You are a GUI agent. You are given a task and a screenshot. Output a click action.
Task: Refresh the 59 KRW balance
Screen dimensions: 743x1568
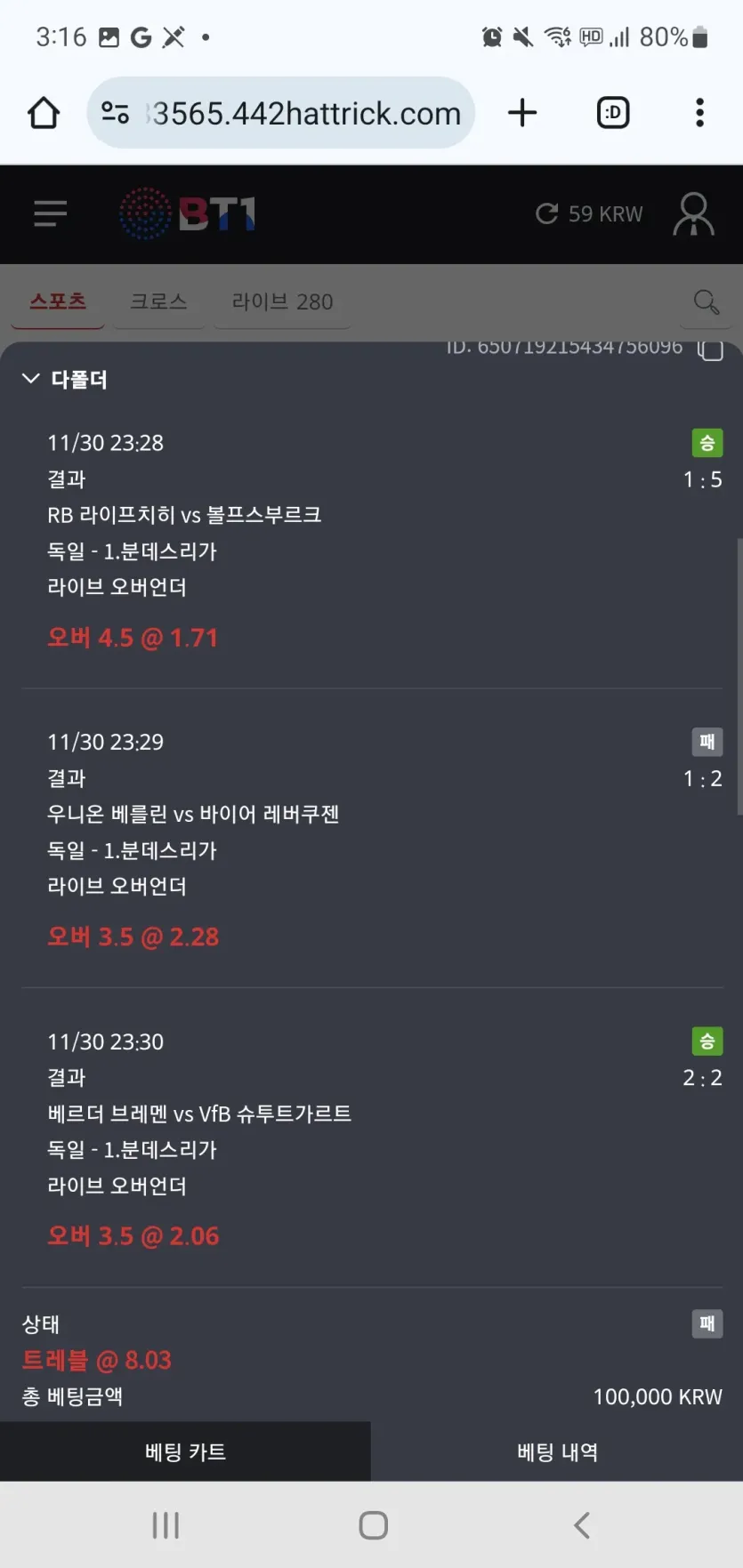(547, 213)
